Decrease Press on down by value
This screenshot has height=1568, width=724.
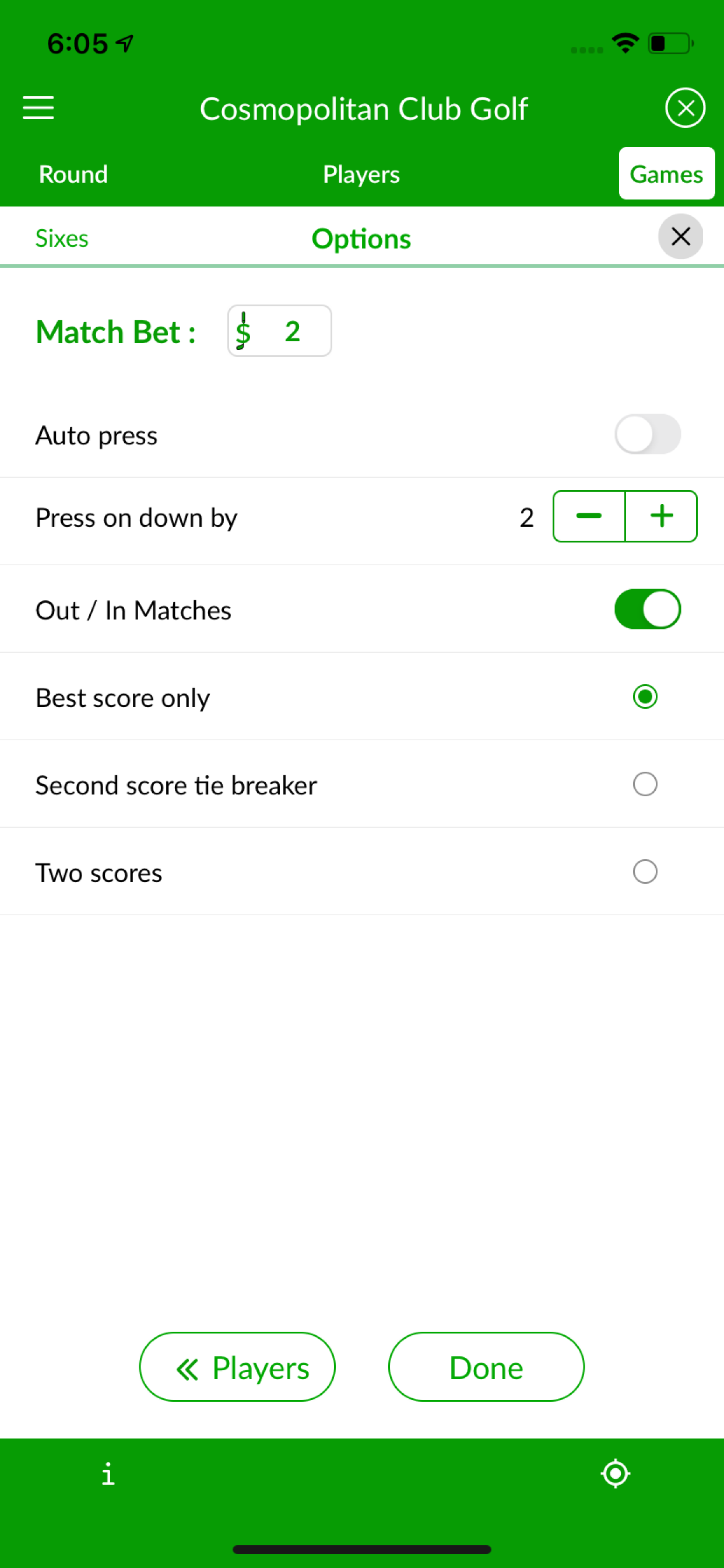point(588,516)
